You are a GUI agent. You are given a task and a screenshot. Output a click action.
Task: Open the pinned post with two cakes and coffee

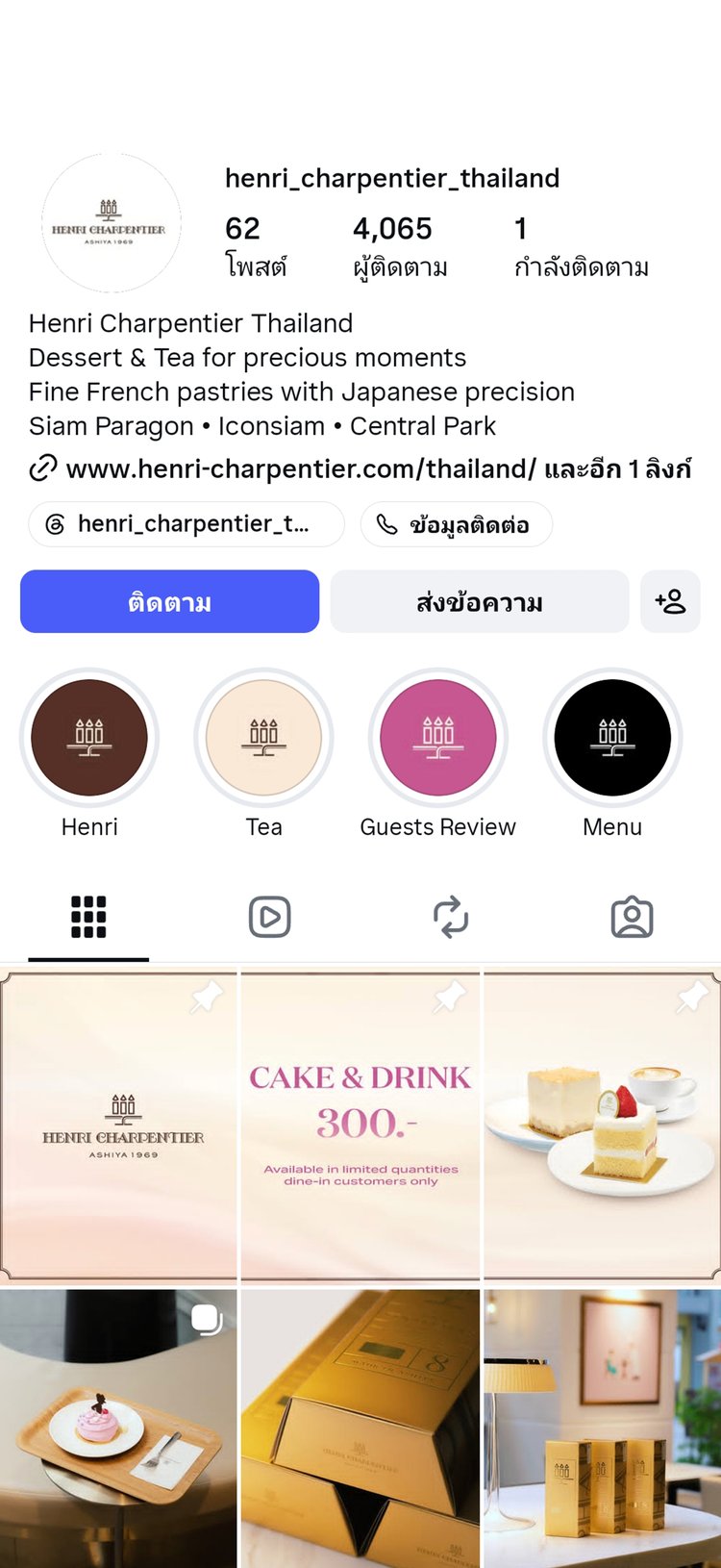(x=603, y=1126)
